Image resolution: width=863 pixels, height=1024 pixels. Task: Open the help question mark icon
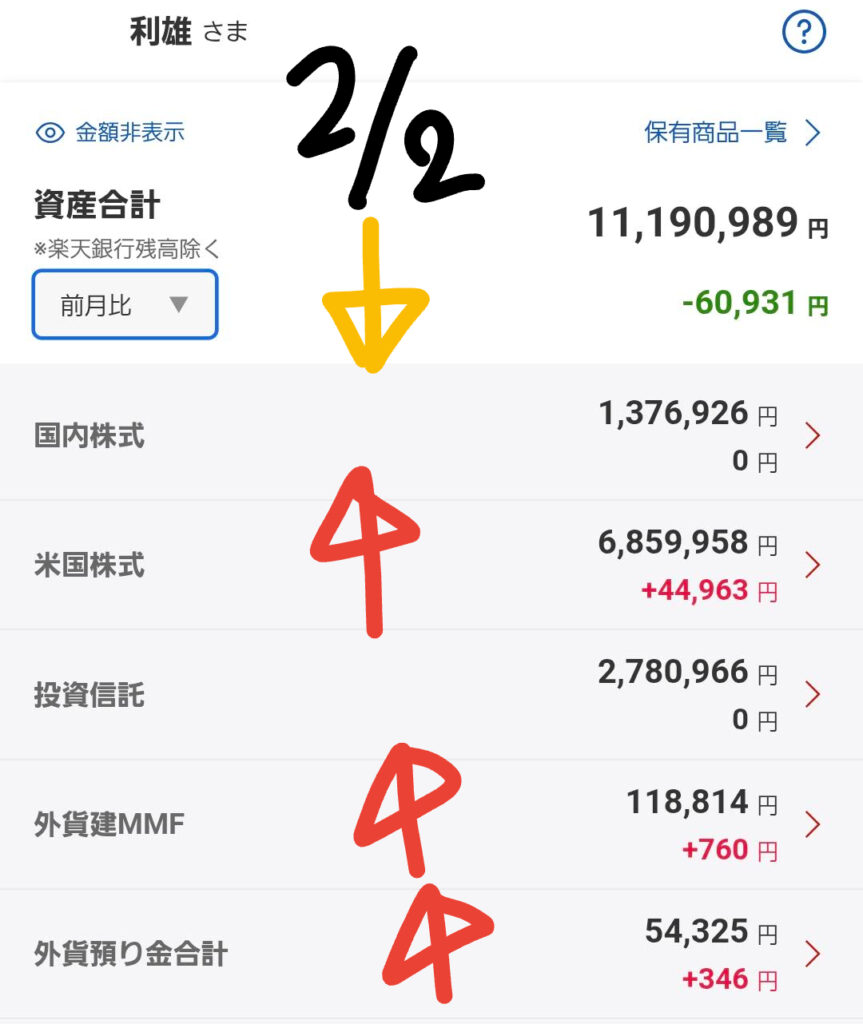click(x=803, y=34)
